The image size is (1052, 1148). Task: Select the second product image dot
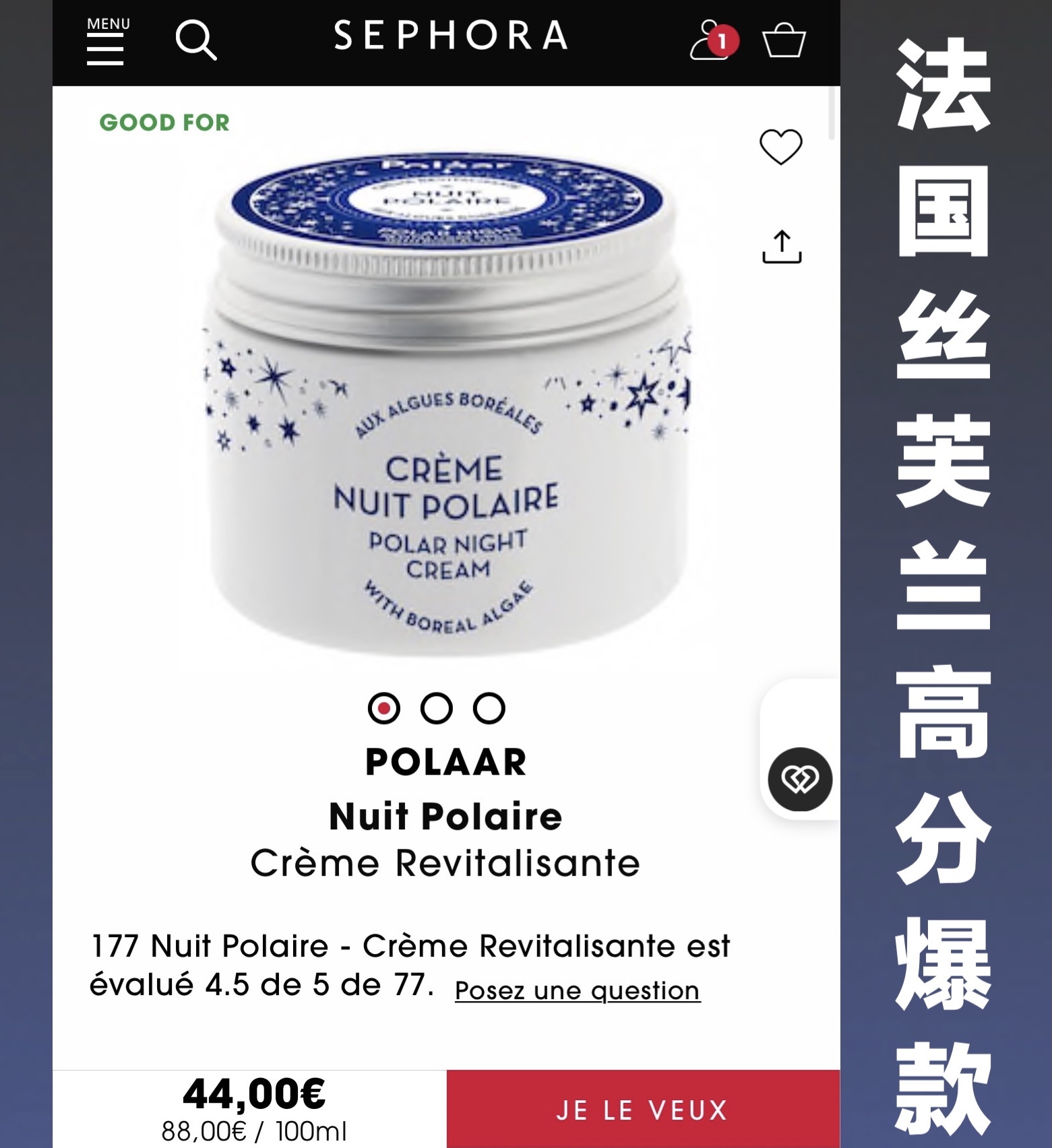tap(437, 708)
